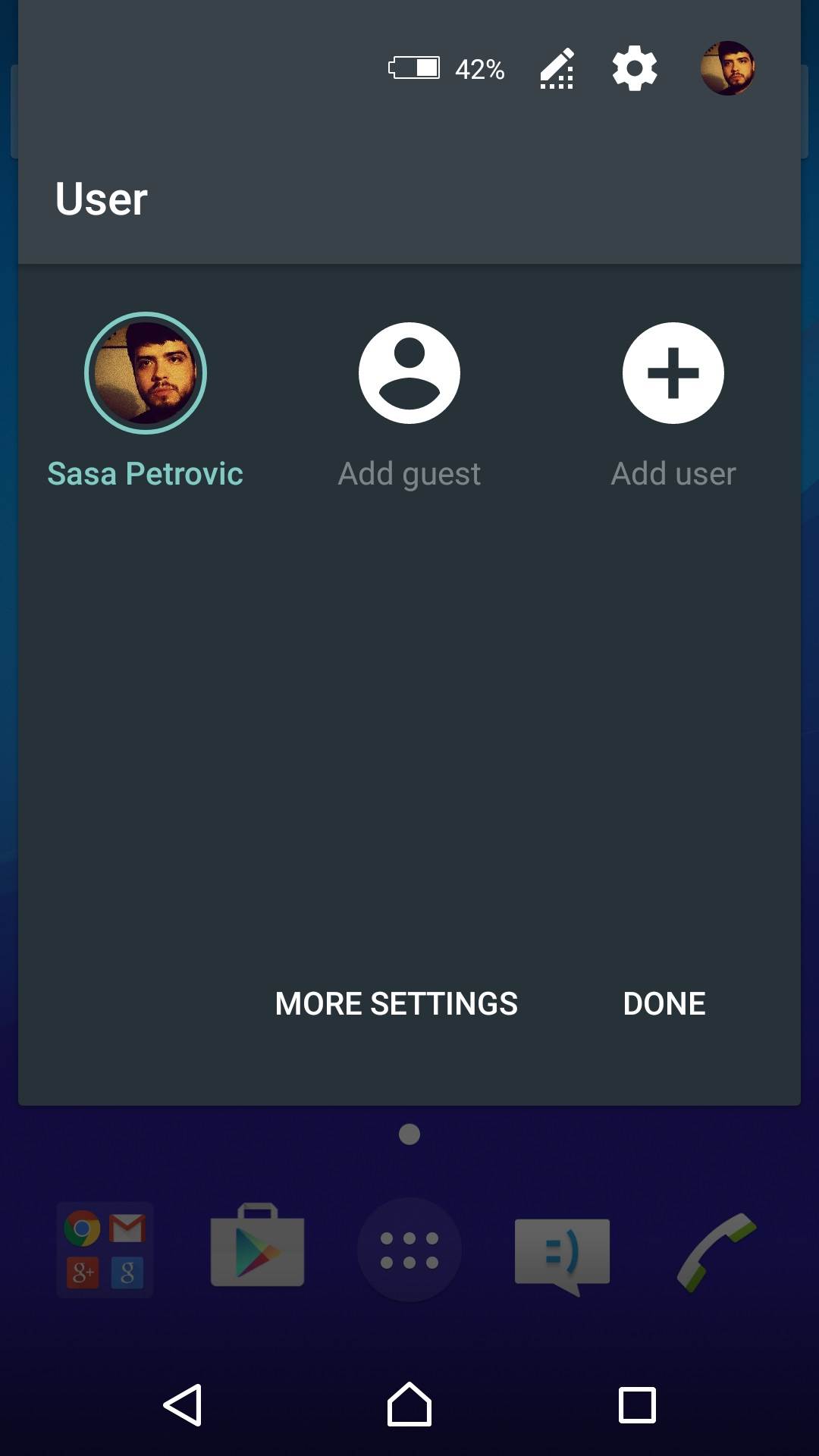Open the recent apps overview

pyautogui.click(x=637, y=1405)
